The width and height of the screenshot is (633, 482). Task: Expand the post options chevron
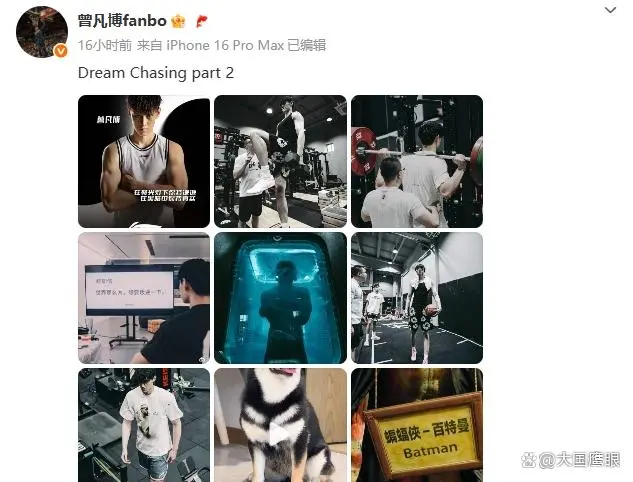pyautogui.click(x=610, y=10)
